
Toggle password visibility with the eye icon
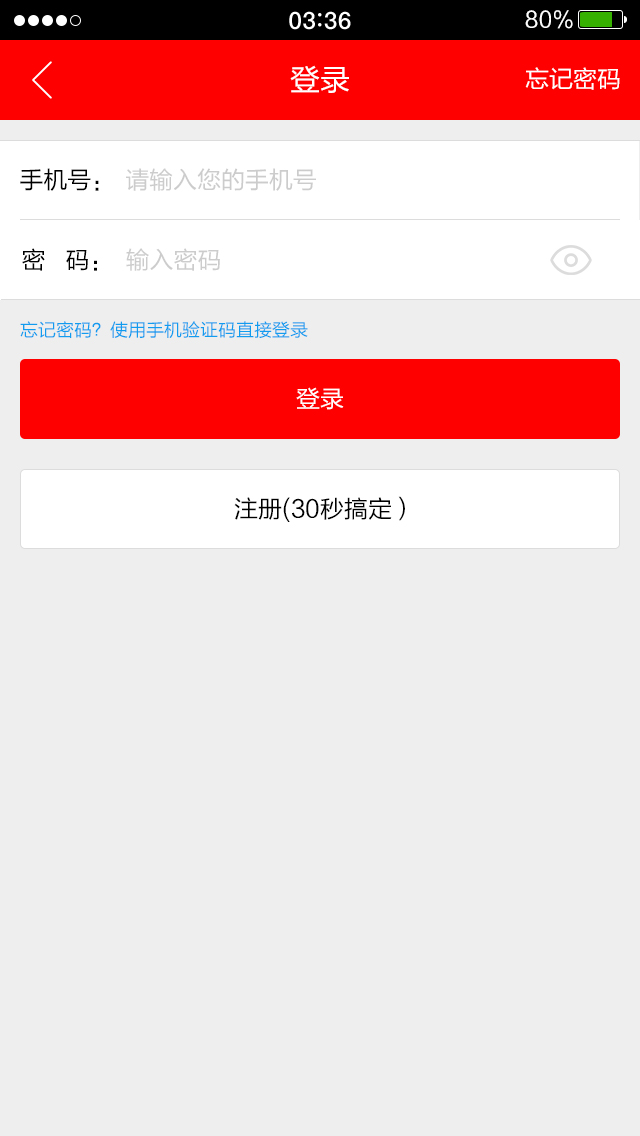coord(571,260)
